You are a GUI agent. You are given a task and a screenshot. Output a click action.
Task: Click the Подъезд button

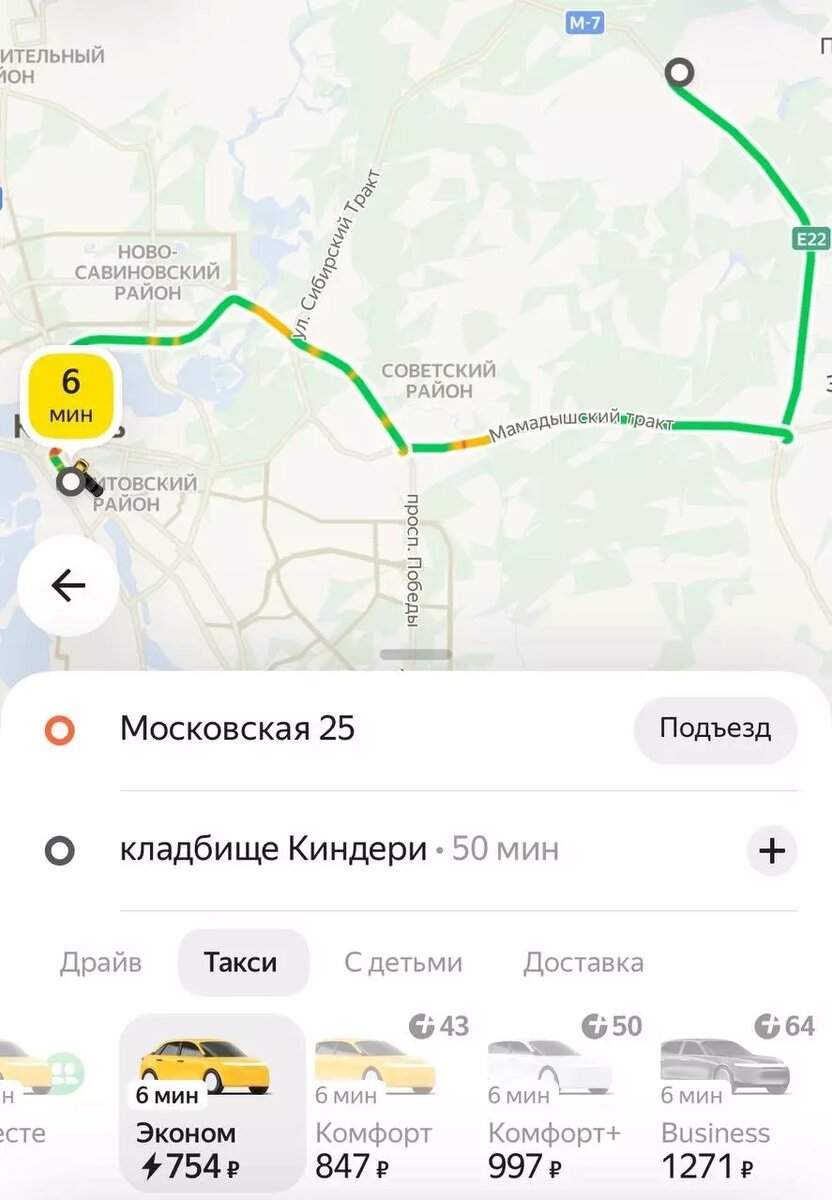pyautogui.click(x=716, y=729)
